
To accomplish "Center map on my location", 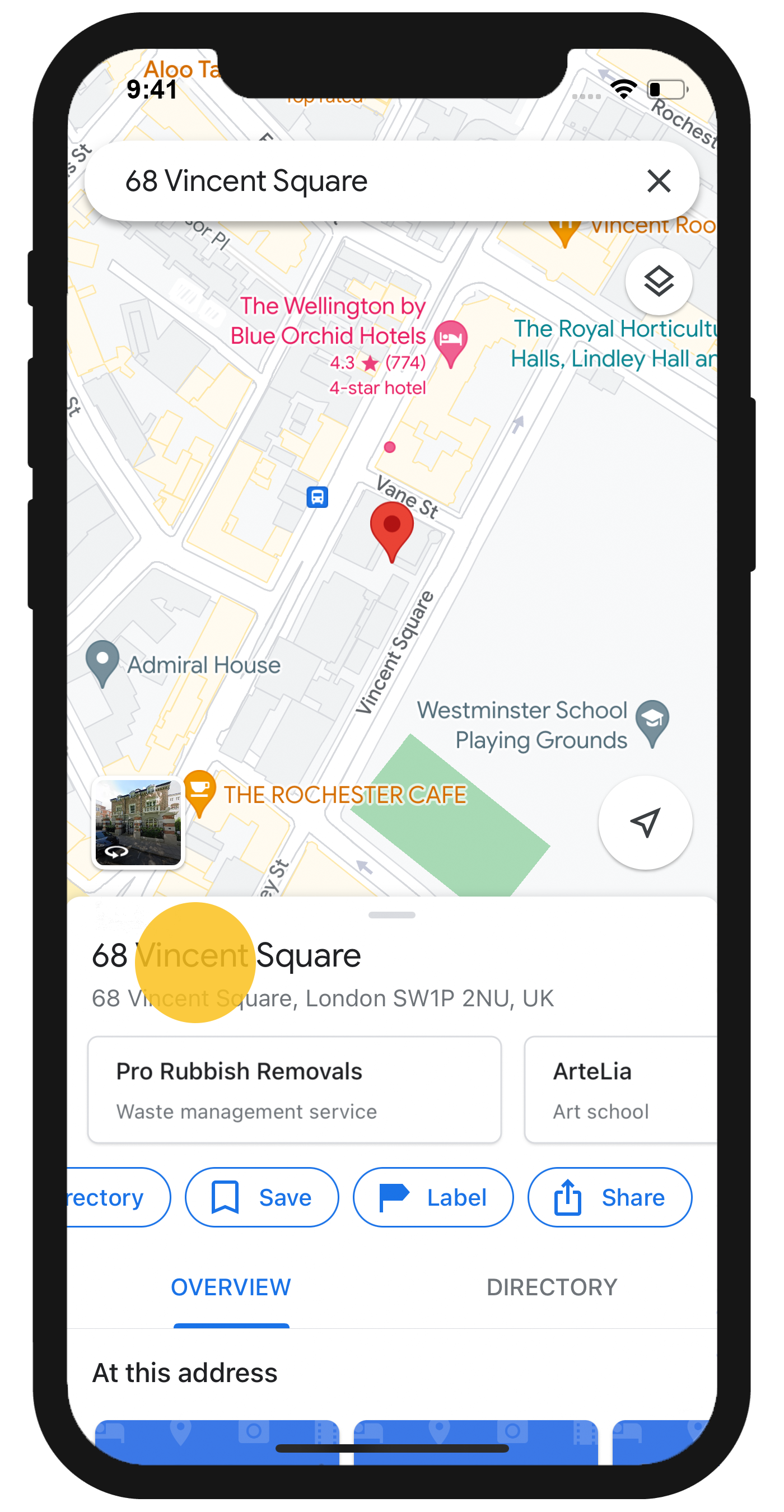I will click(645, 822).
